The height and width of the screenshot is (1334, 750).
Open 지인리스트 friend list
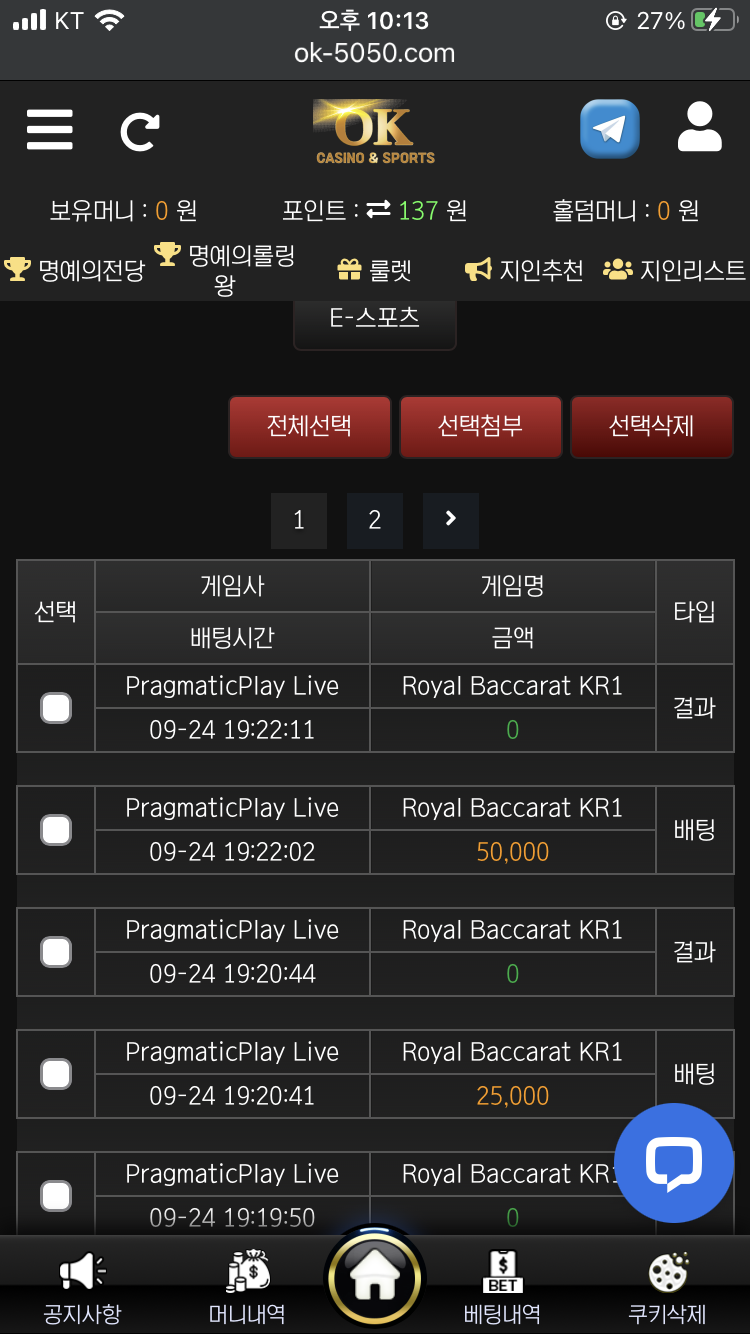point(675,270)
